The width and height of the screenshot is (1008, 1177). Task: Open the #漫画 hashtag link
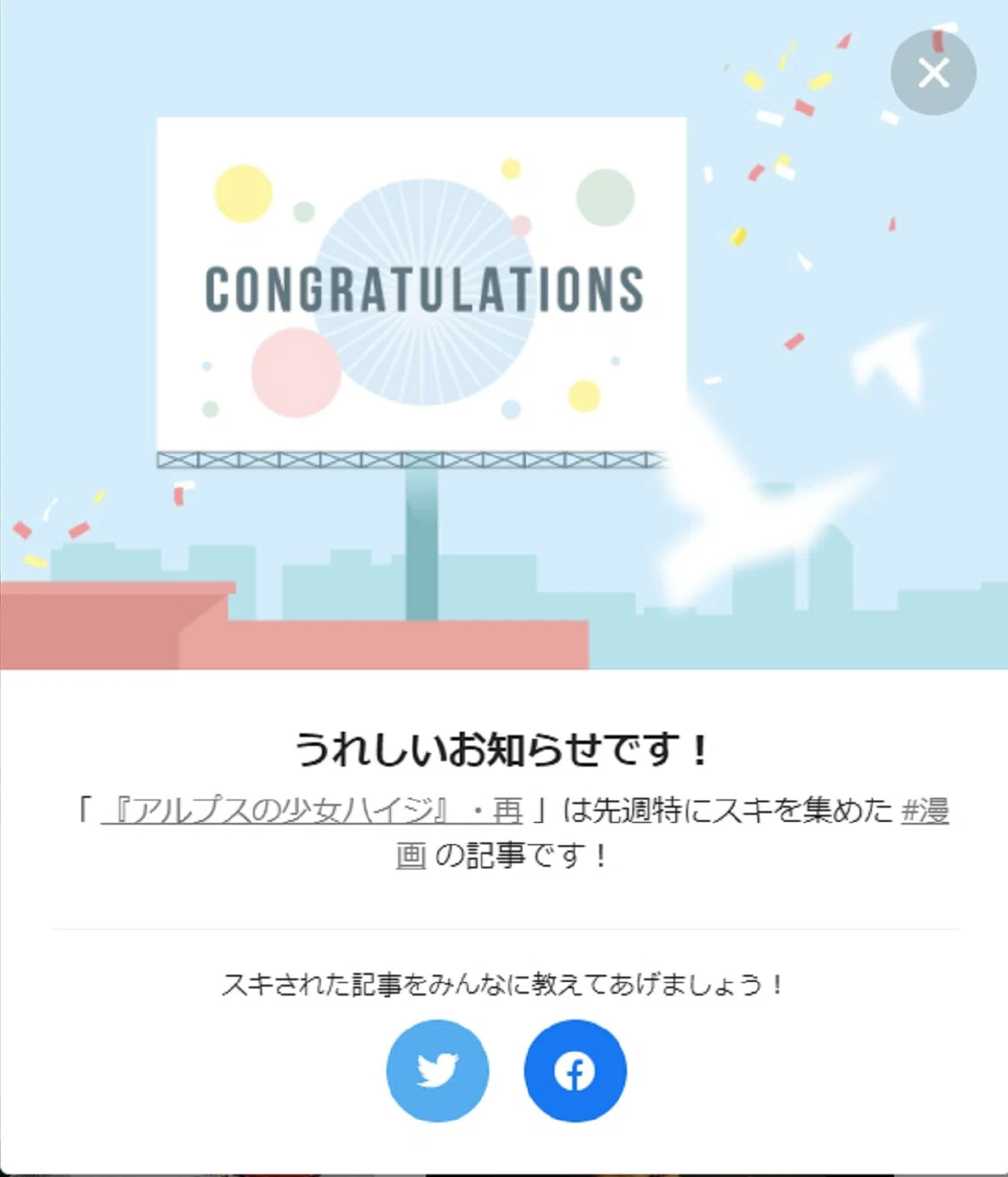(925, 810)
